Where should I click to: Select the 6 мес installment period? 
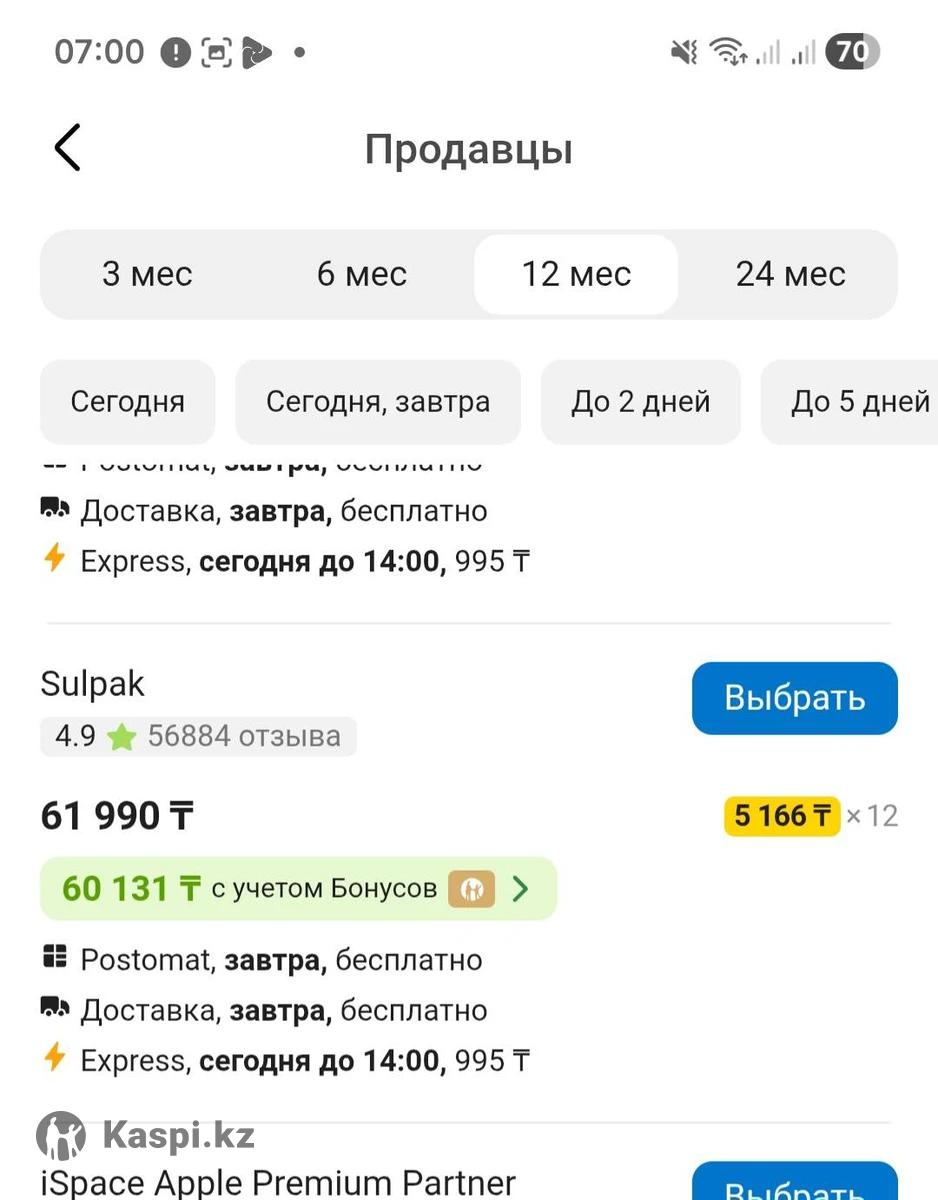pos(362,274)
